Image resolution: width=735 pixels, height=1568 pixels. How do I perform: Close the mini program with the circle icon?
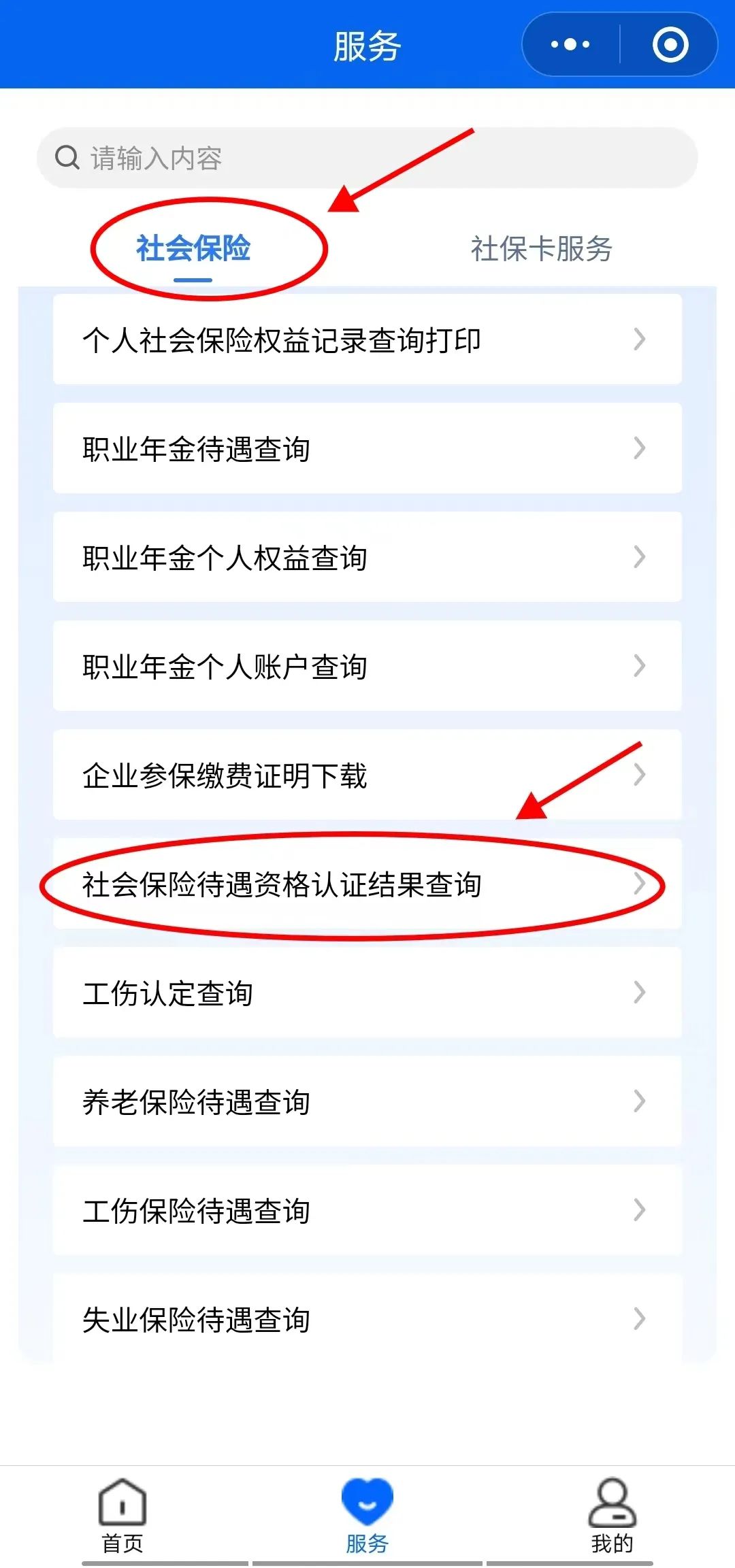(670, 45)
